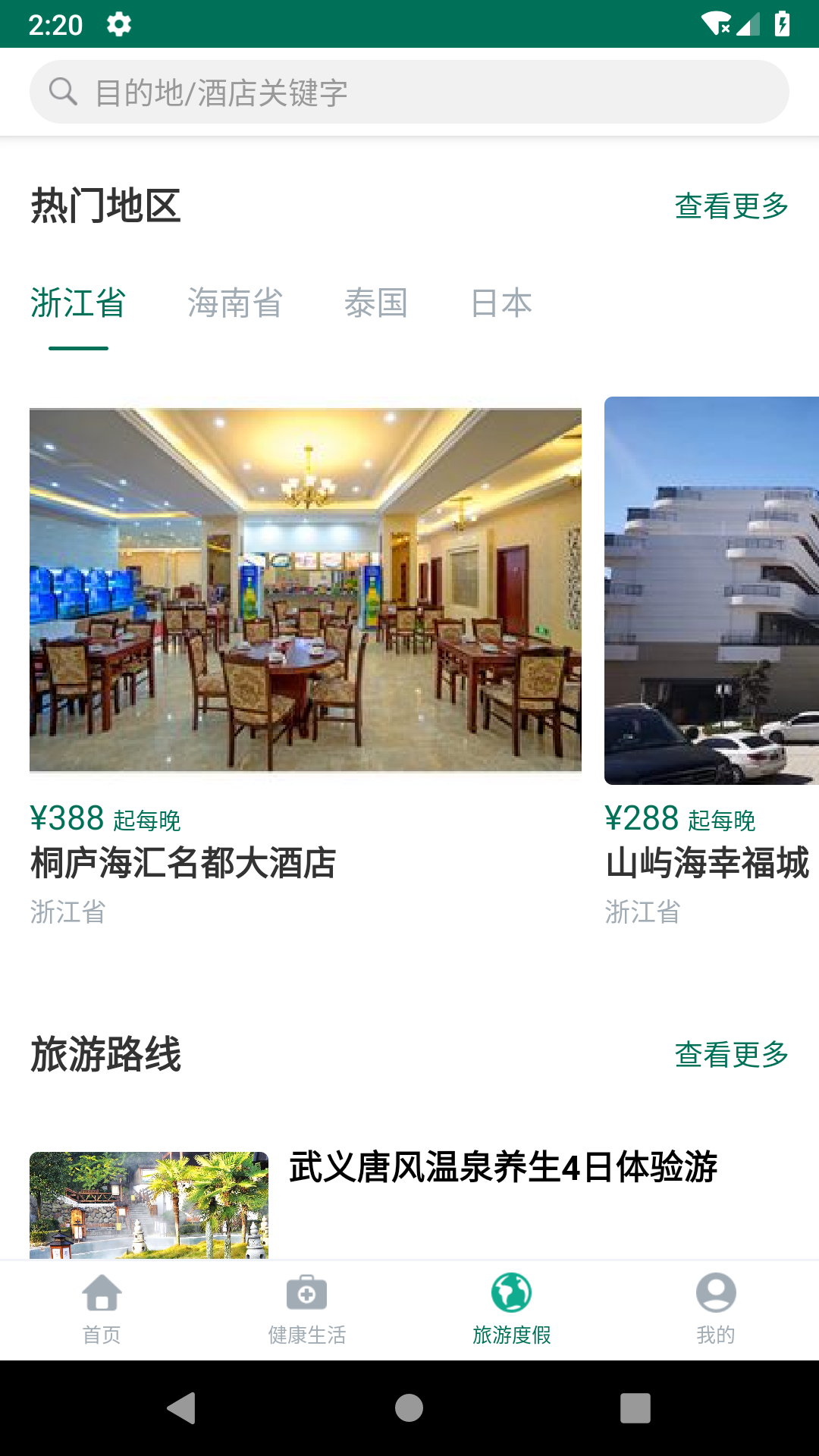The height and width of the screenshot is (1456, 819).
Task: Open the 武义唐风温泉养生4日体验游 route
Action: pyautogui.click(x=502, y=1168)
